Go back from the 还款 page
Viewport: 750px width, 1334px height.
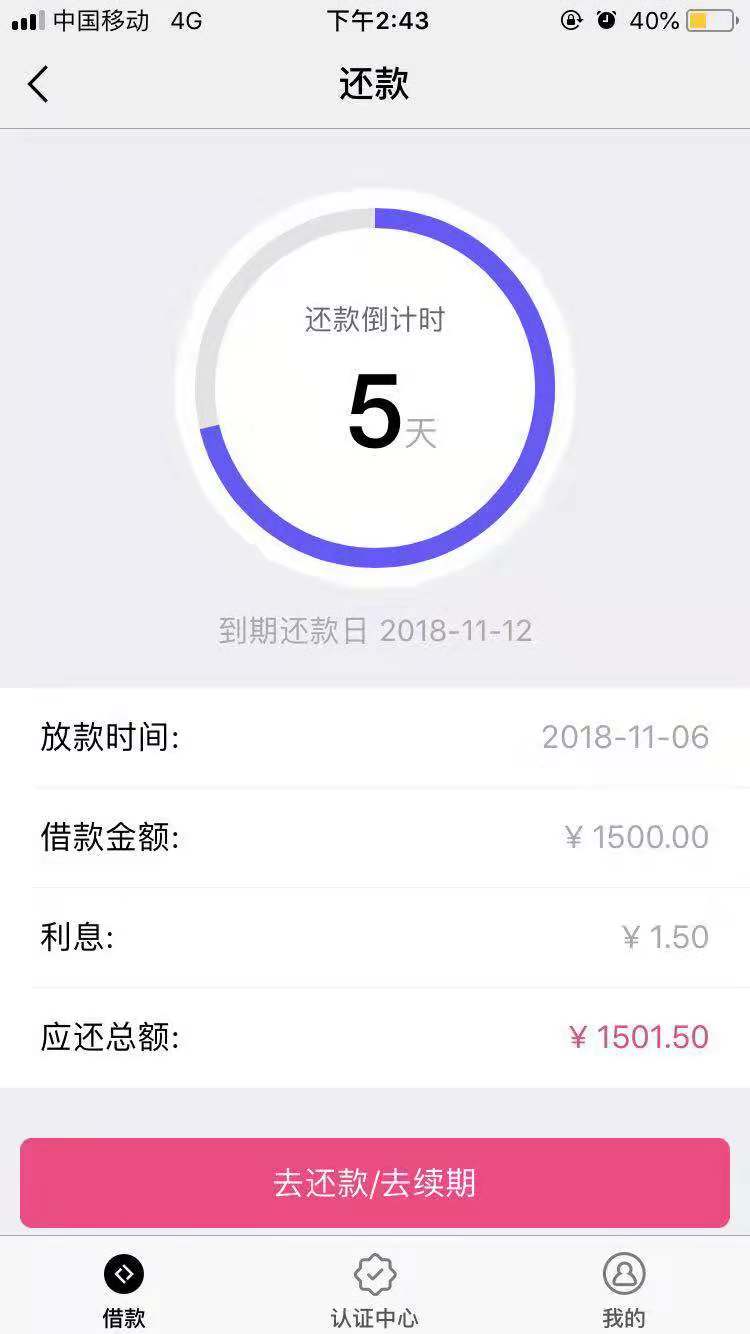(x=38, y=84)
